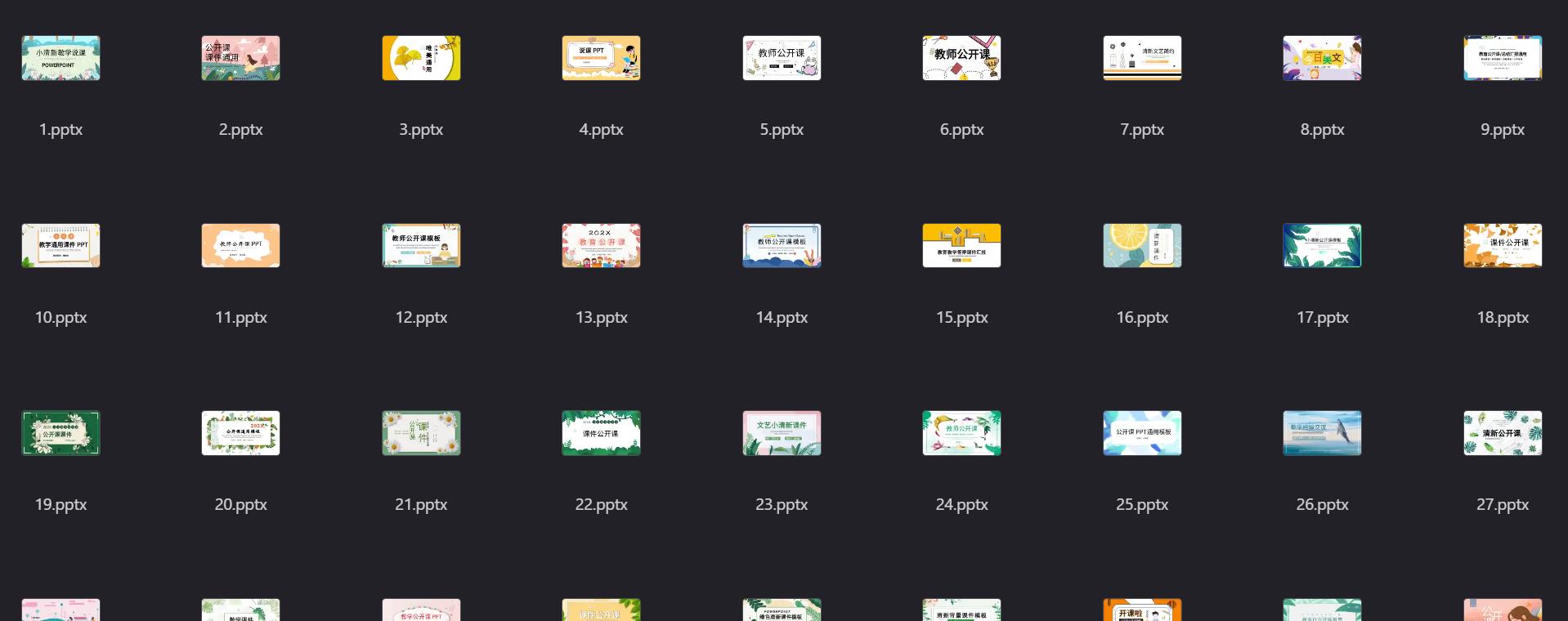Open the file 1.pptx
The image size is (1568, 621).
pyautogui.click(x=60, y=58)
